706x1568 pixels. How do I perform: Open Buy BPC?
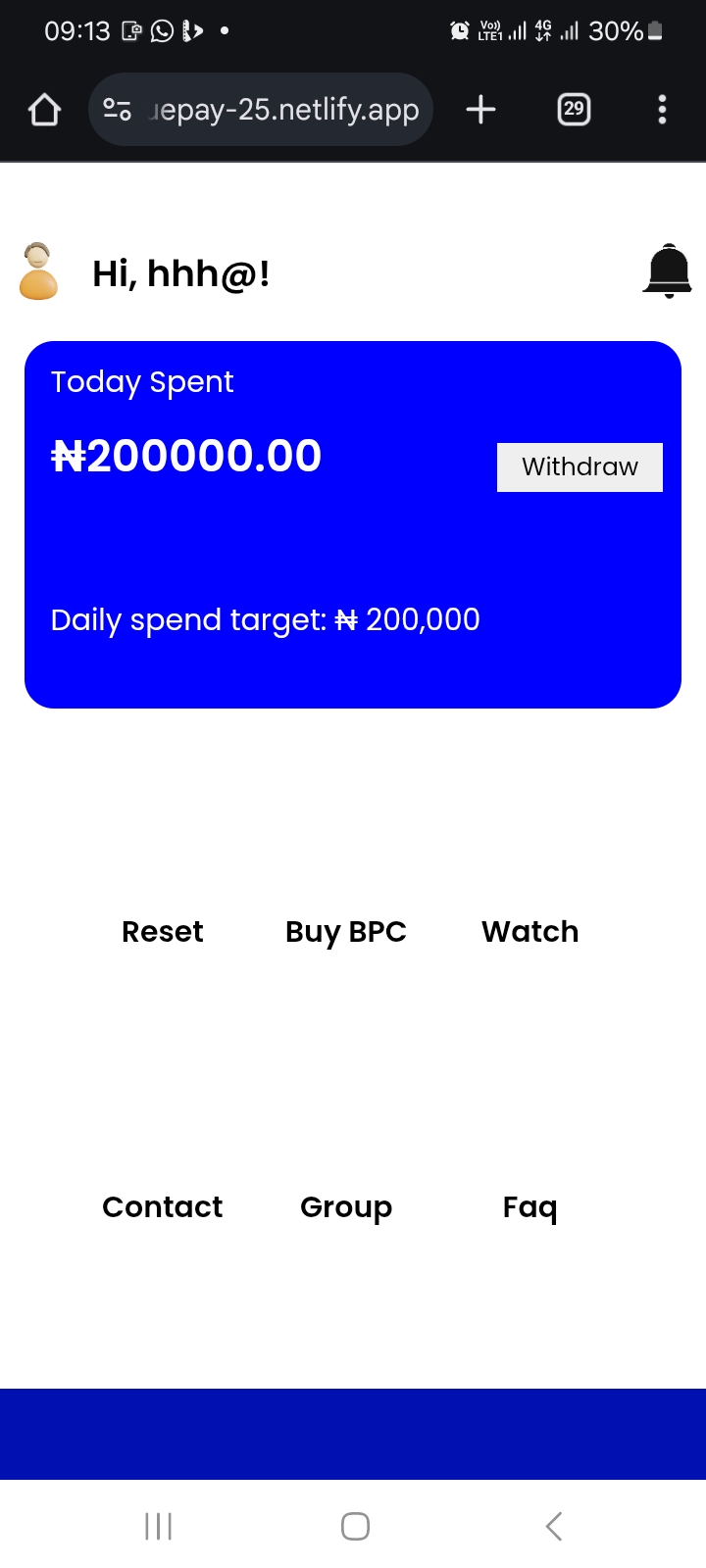[346, 932]
